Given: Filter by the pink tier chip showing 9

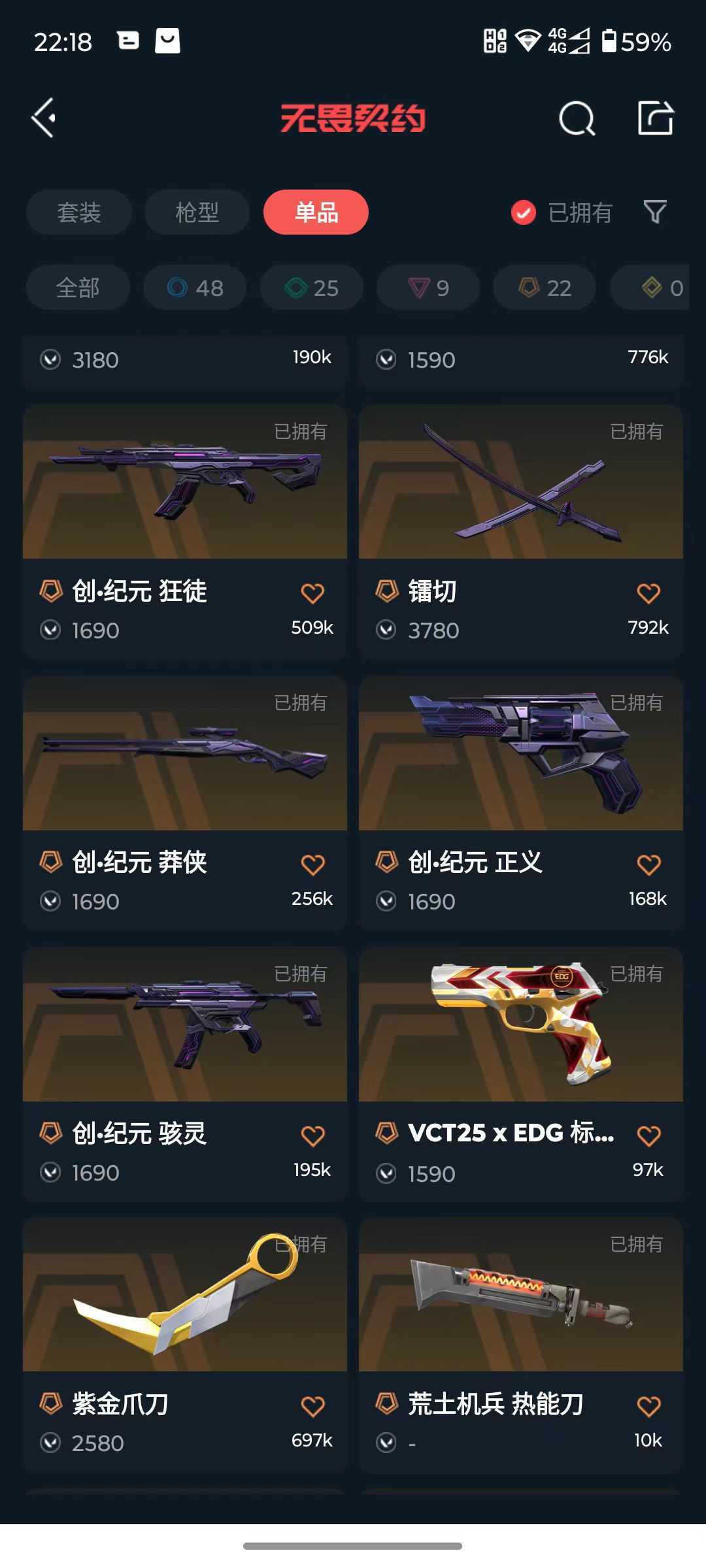Looking at the screenshot, I should coord(428,287).
